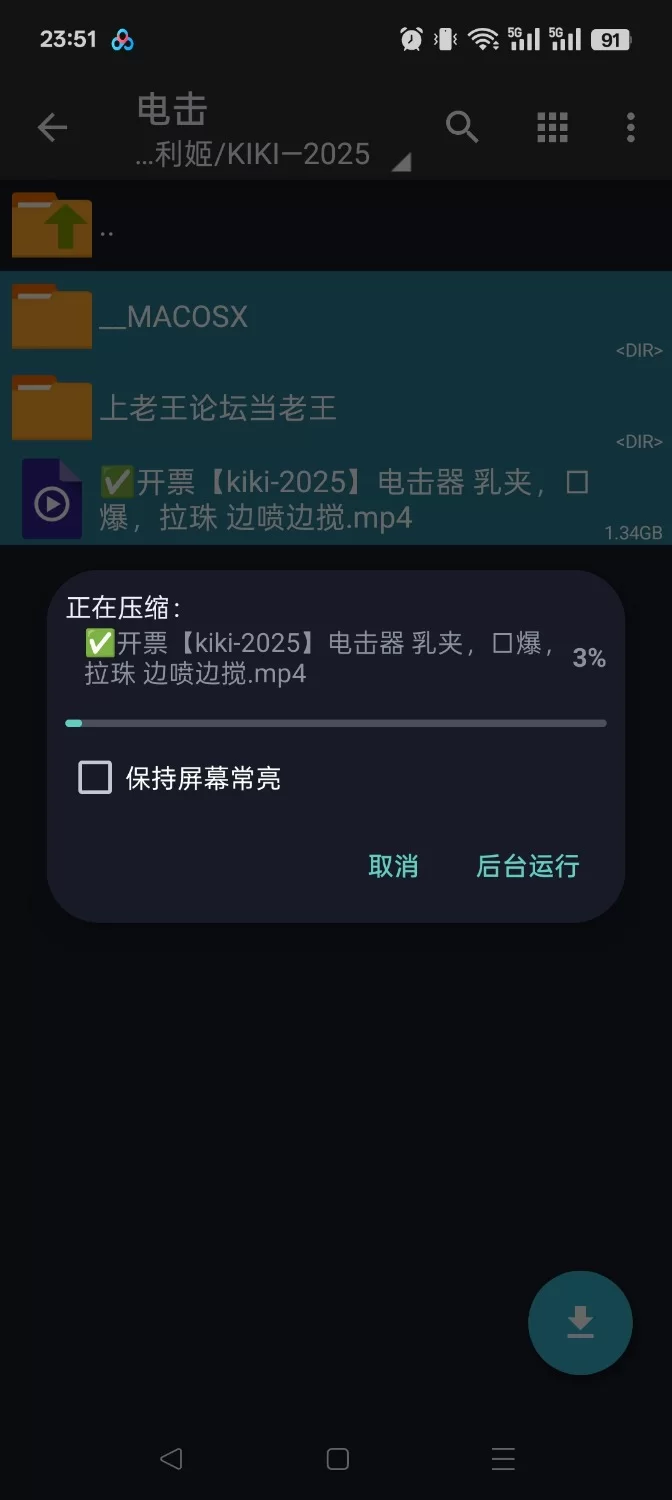Open the three-dot overflow menu
The image size is (672, 1500).
pos(630,127)
